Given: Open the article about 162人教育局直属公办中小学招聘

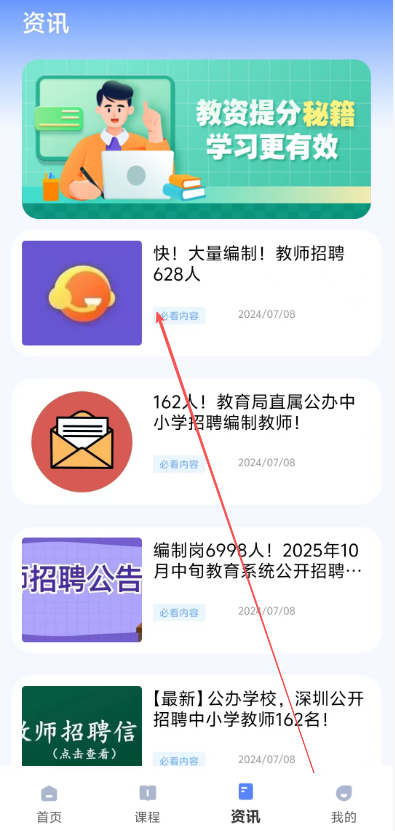Looking at the screenshot, I should (196, 441).
